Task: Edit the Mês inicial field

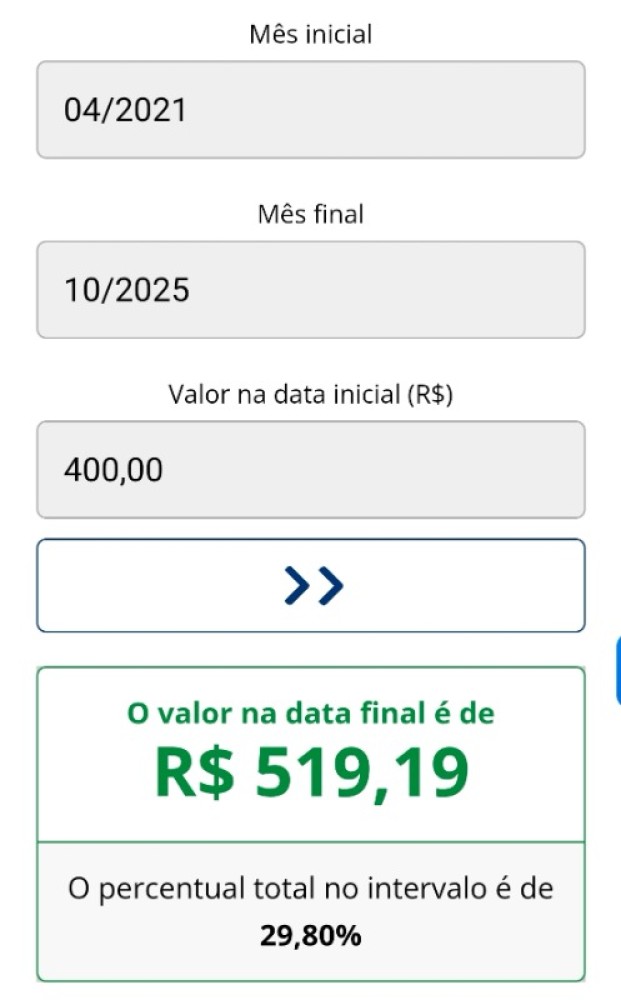Action: [x=310, y=110]
